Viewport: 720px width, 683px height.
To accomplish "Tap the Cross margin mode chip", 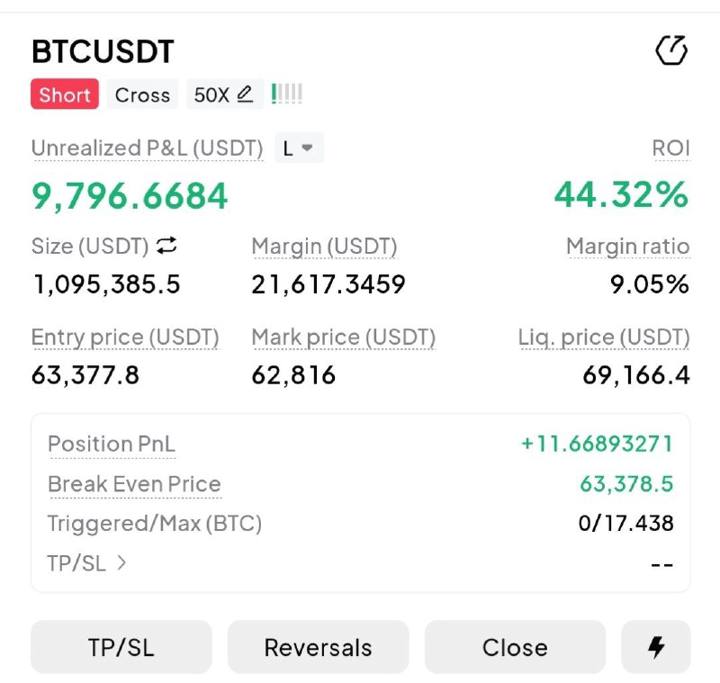I will tap(142, 95).
